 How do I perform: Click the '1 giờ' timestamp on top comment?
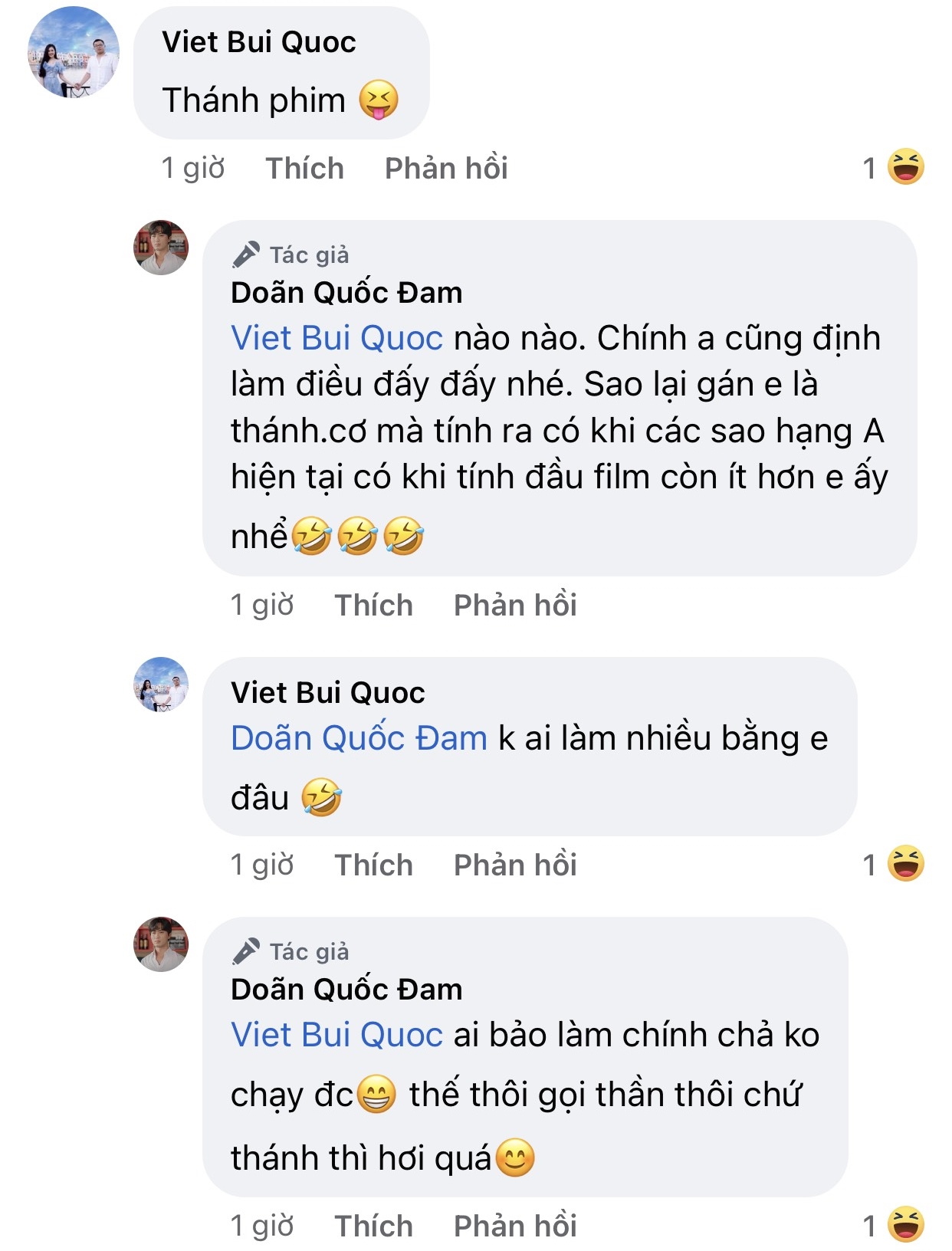[x=191, y=168]
